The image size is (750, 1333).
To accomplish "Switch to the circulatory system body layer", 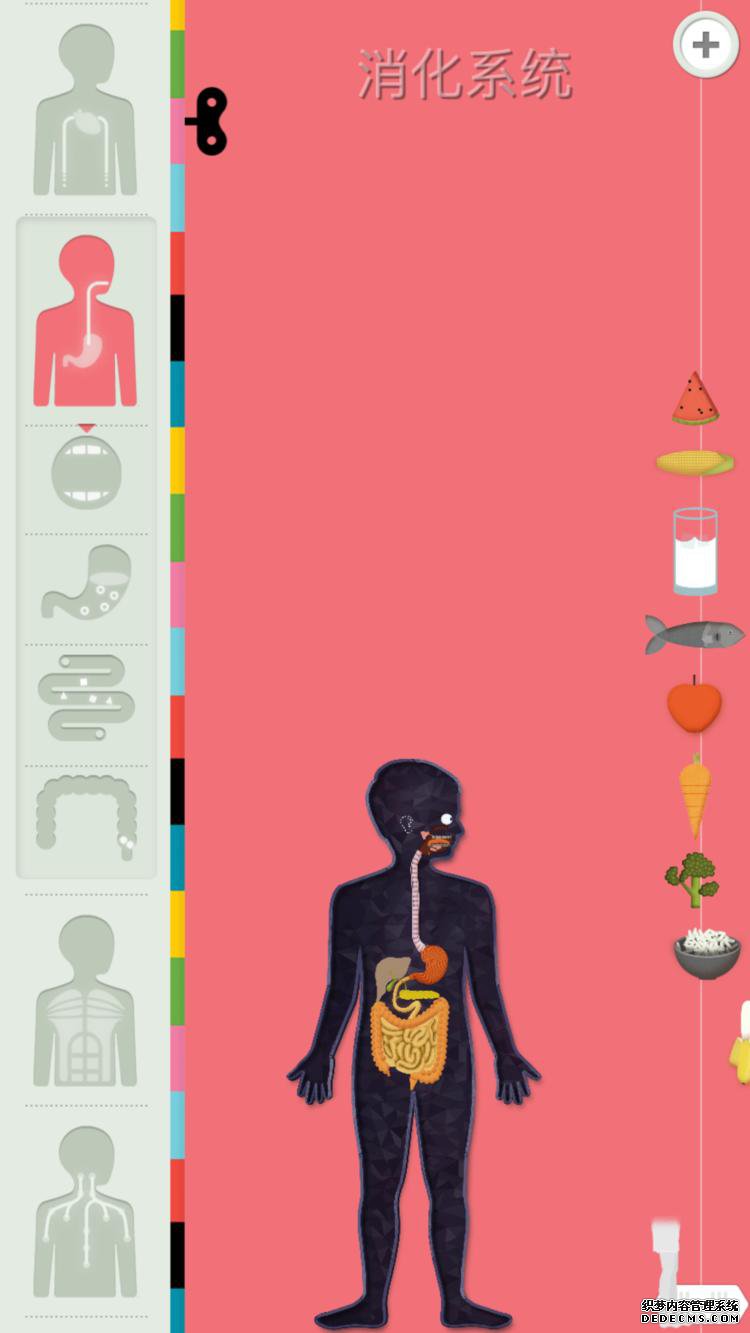I will [x=85, y=110].
